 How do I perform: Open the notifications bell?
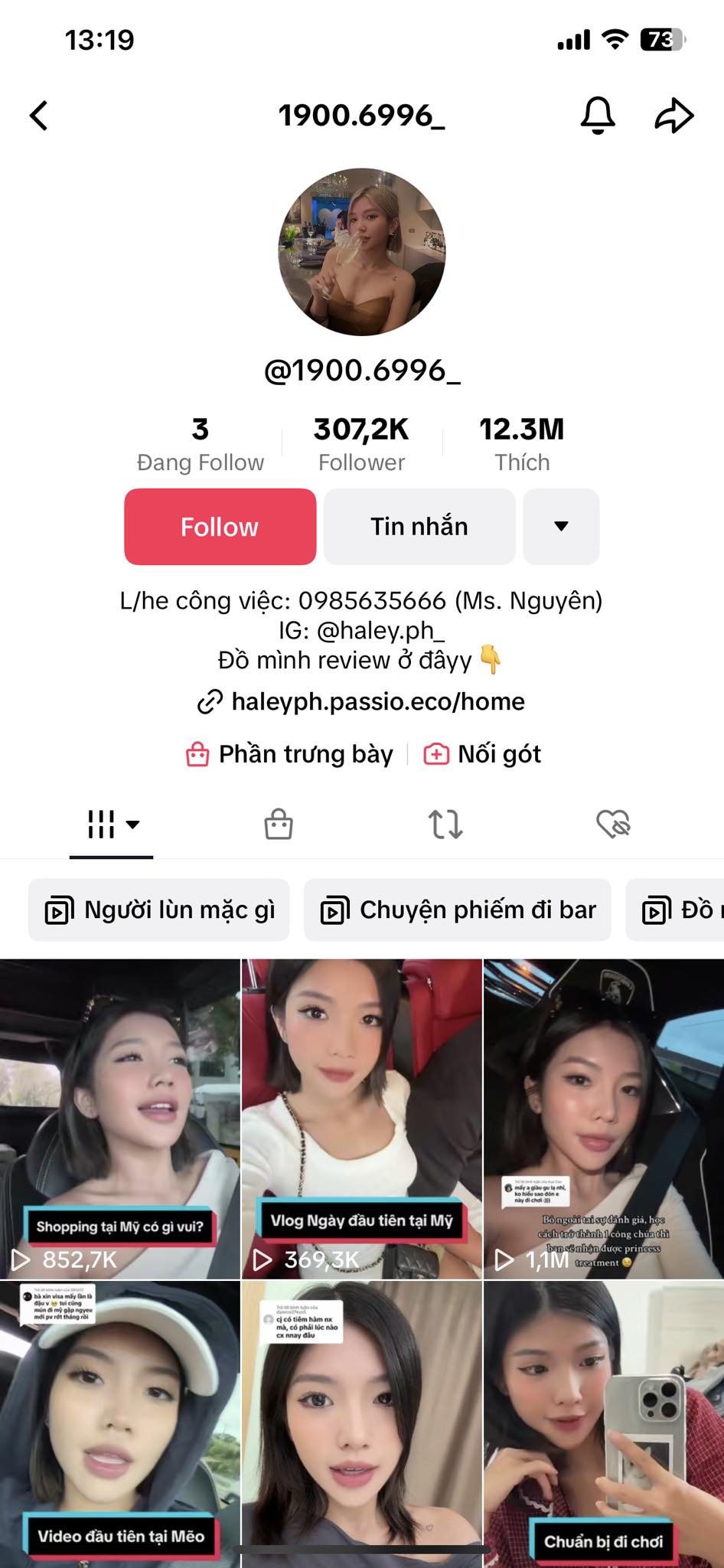pos(598,116)
